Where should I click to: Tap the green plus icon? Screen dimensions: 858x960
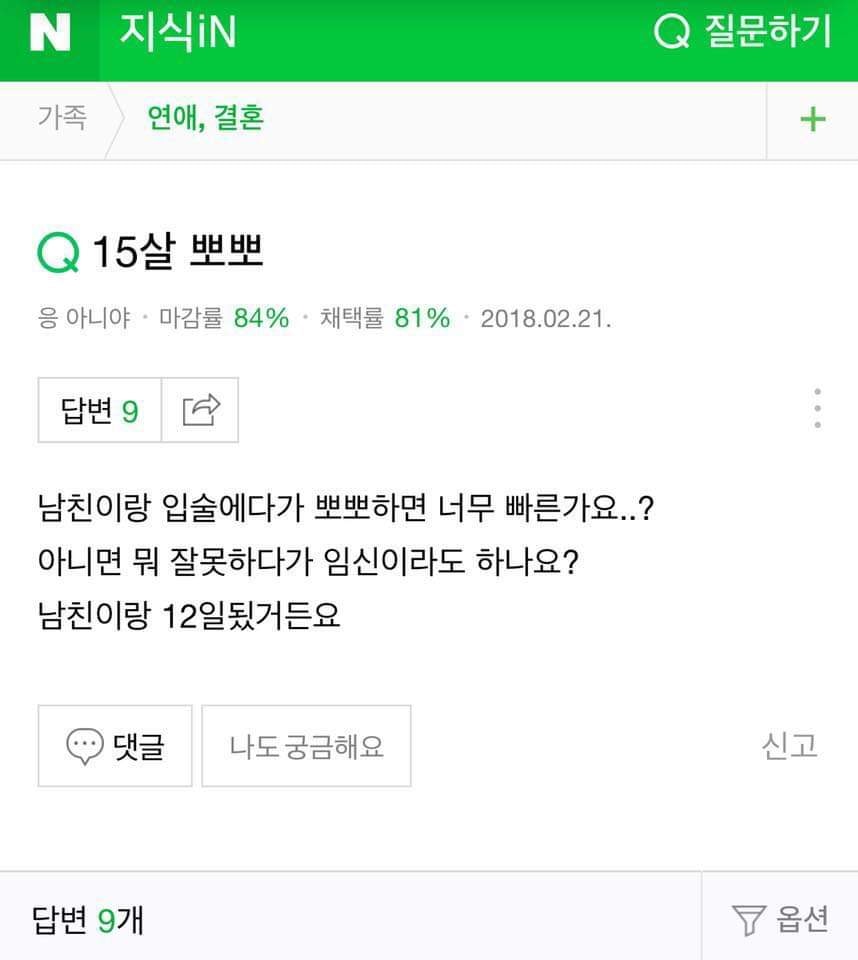[813, 120]
